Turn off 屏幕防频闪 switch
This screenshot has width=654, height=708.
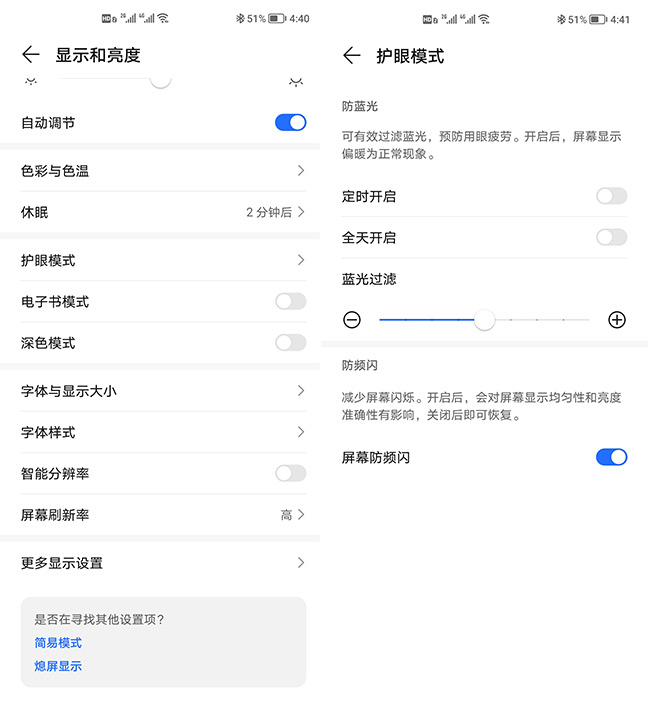pos(611,457)
